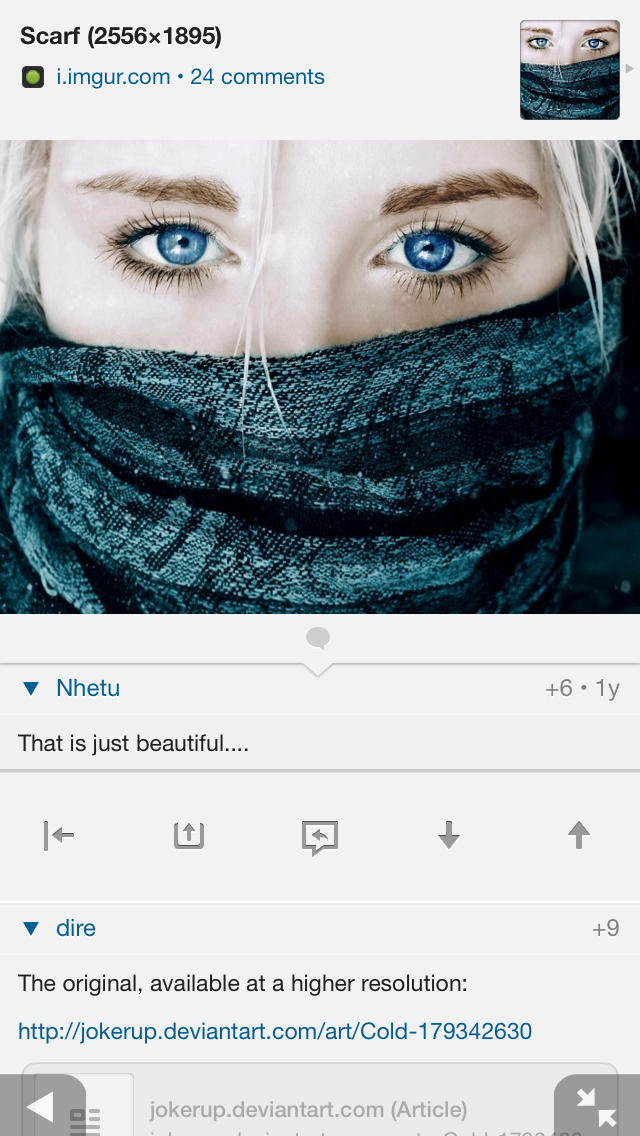
Task: Share Nhetu's comment
Action: click(189, 835)
